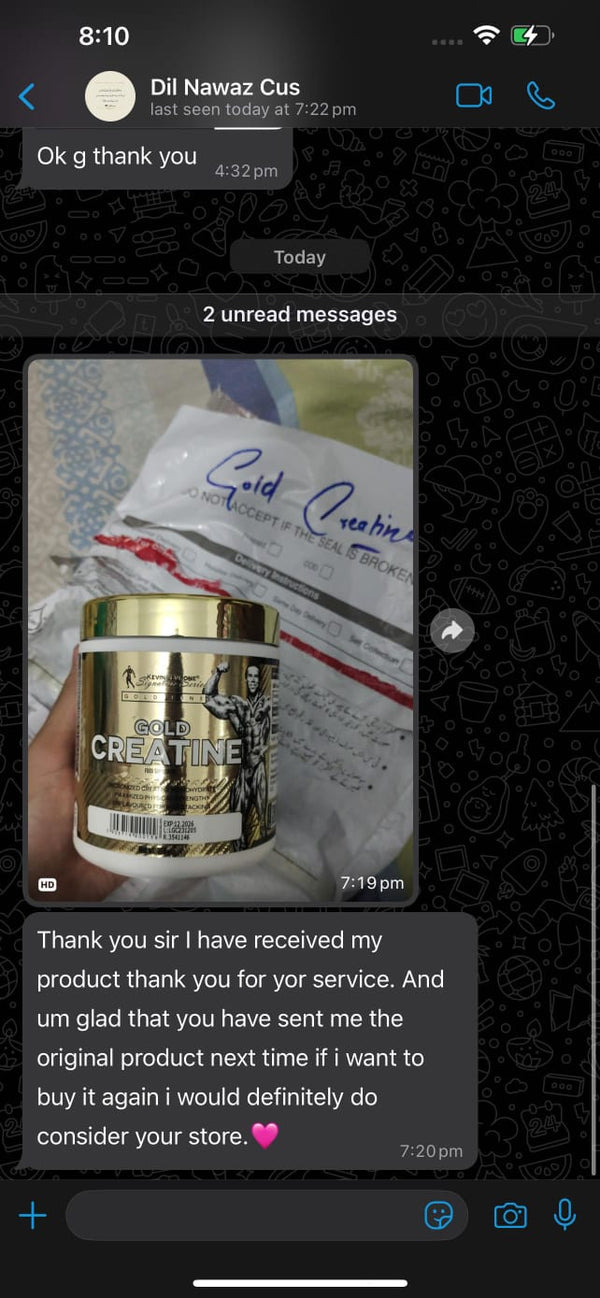Start a voice call with Dil Nawaz

[x=540, y=96]
